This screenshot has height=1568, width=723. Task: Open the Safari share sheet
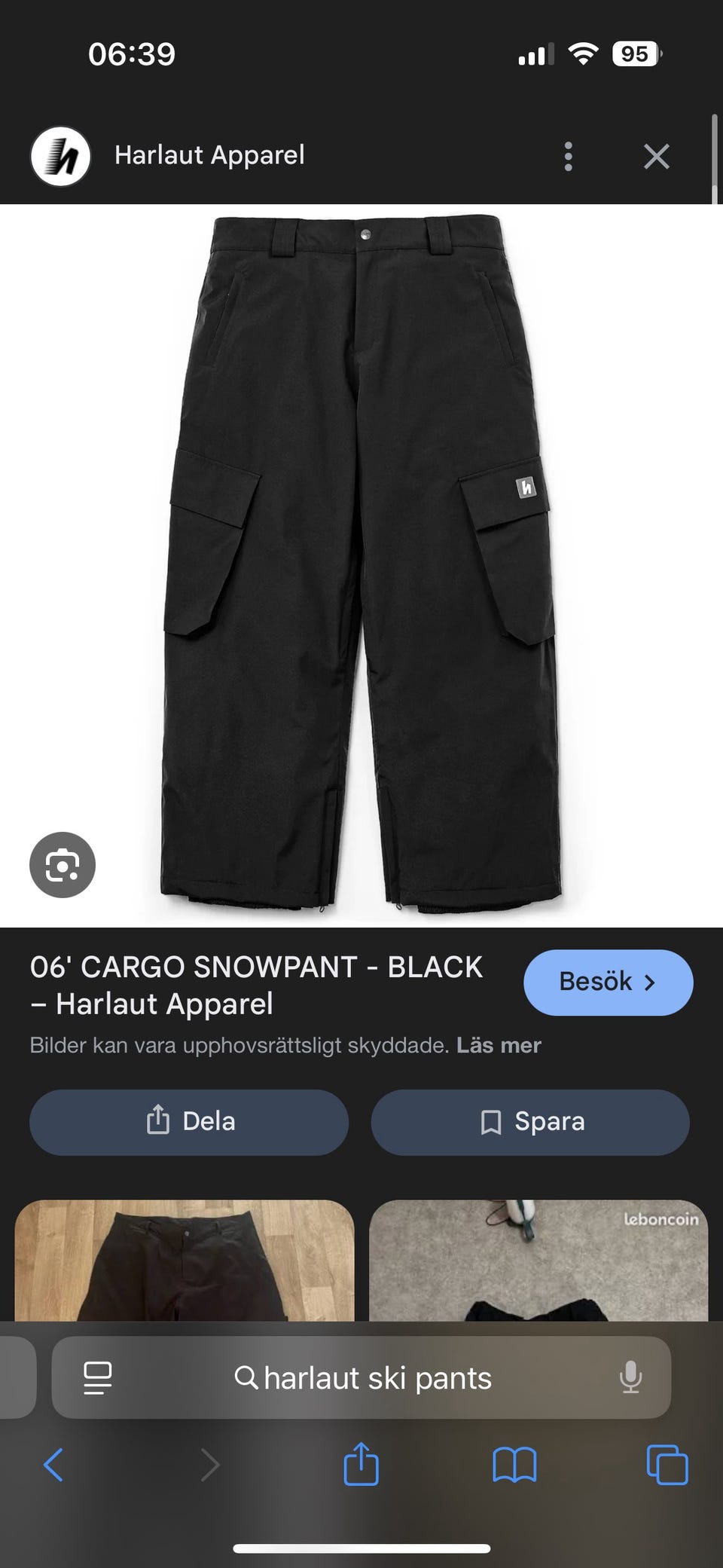(x=361, y=1464)
